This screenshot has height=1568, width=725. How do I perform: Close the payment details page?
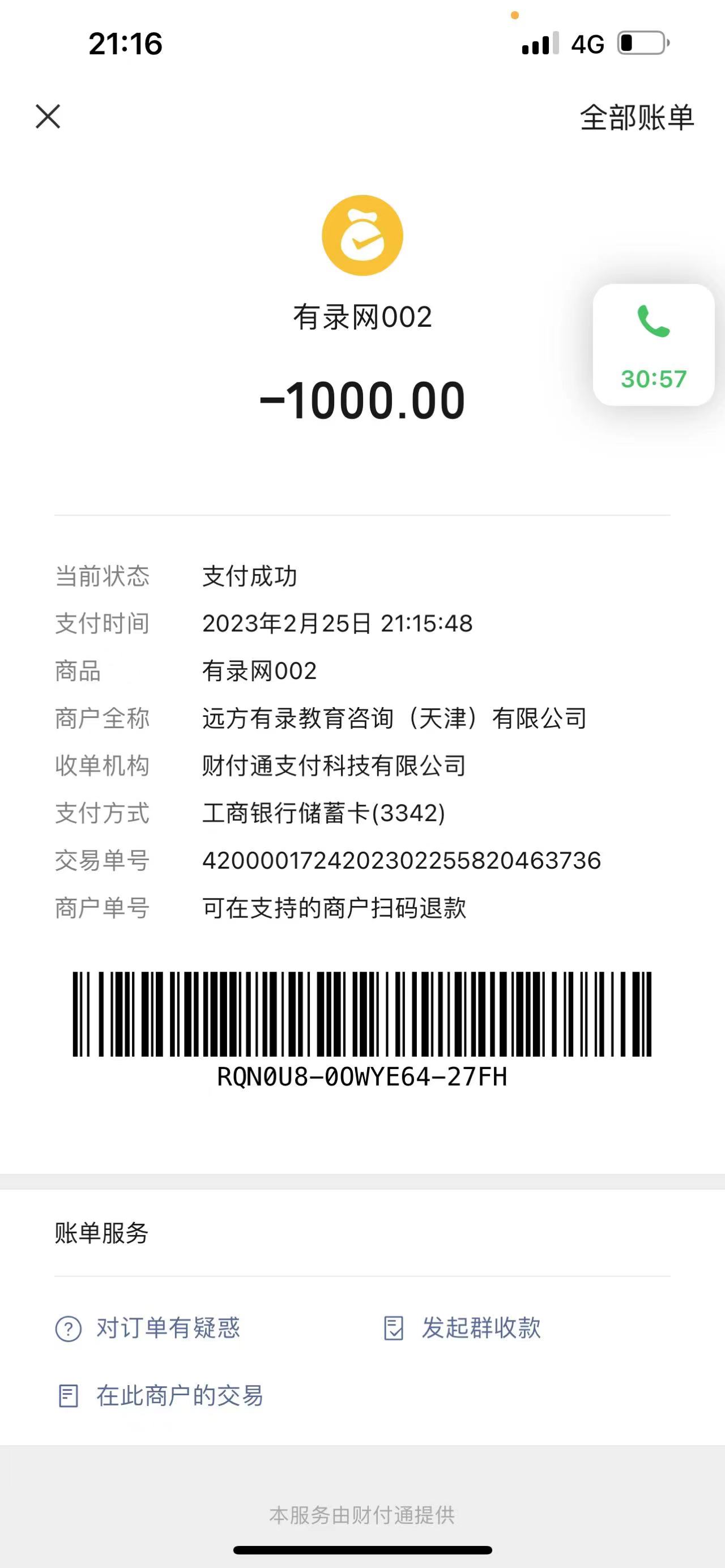click(x=48, y=116)
